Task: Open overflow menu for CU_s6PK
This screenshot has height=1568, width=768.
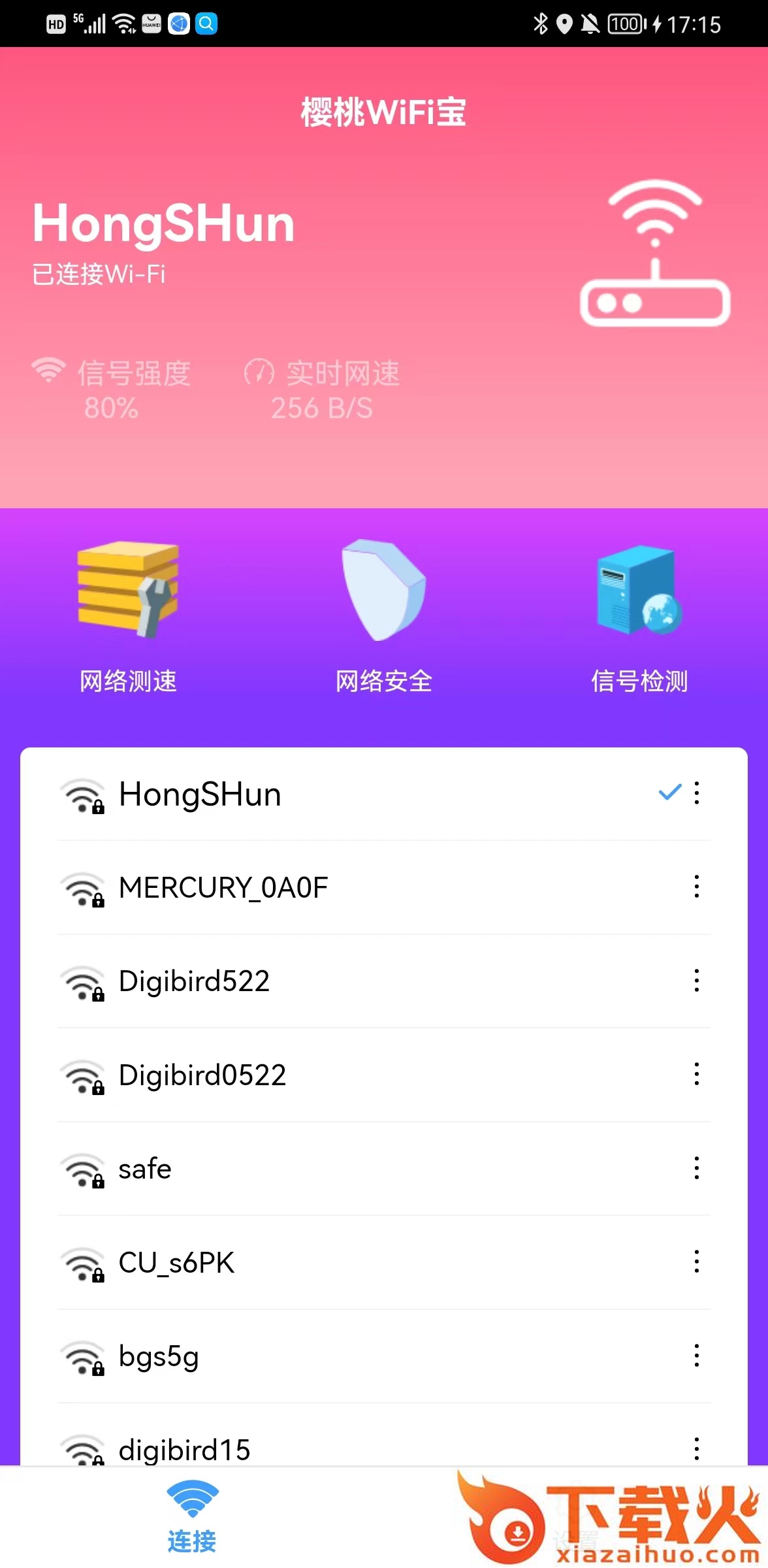Action: pos(697,1262)
